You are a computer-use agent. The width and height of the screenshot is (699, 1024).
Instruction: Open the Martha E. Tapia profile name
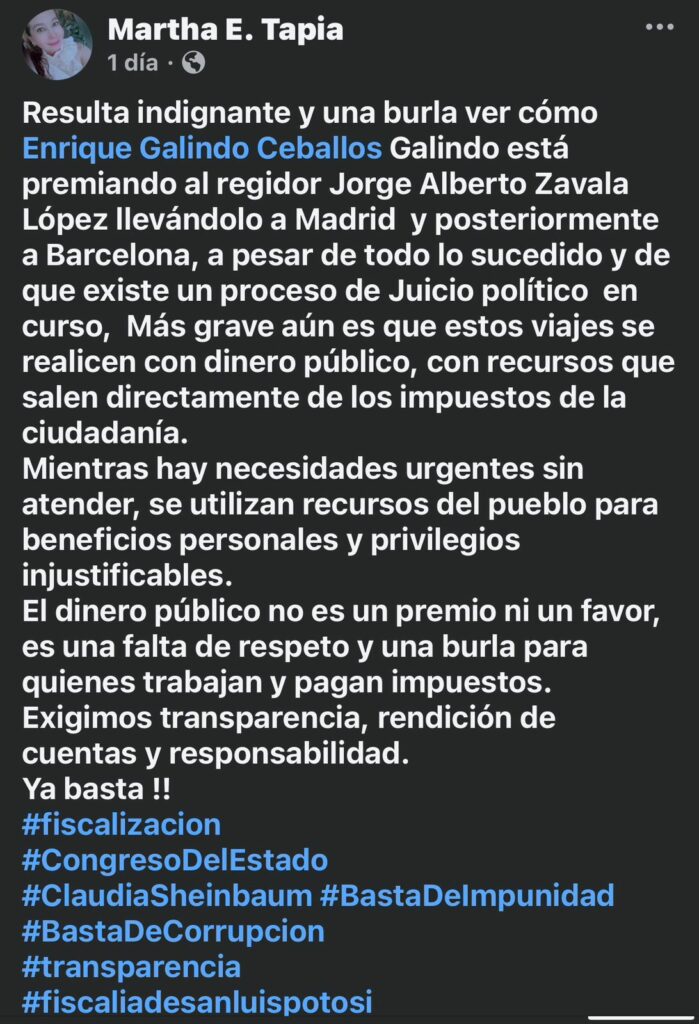coord(225,29)
